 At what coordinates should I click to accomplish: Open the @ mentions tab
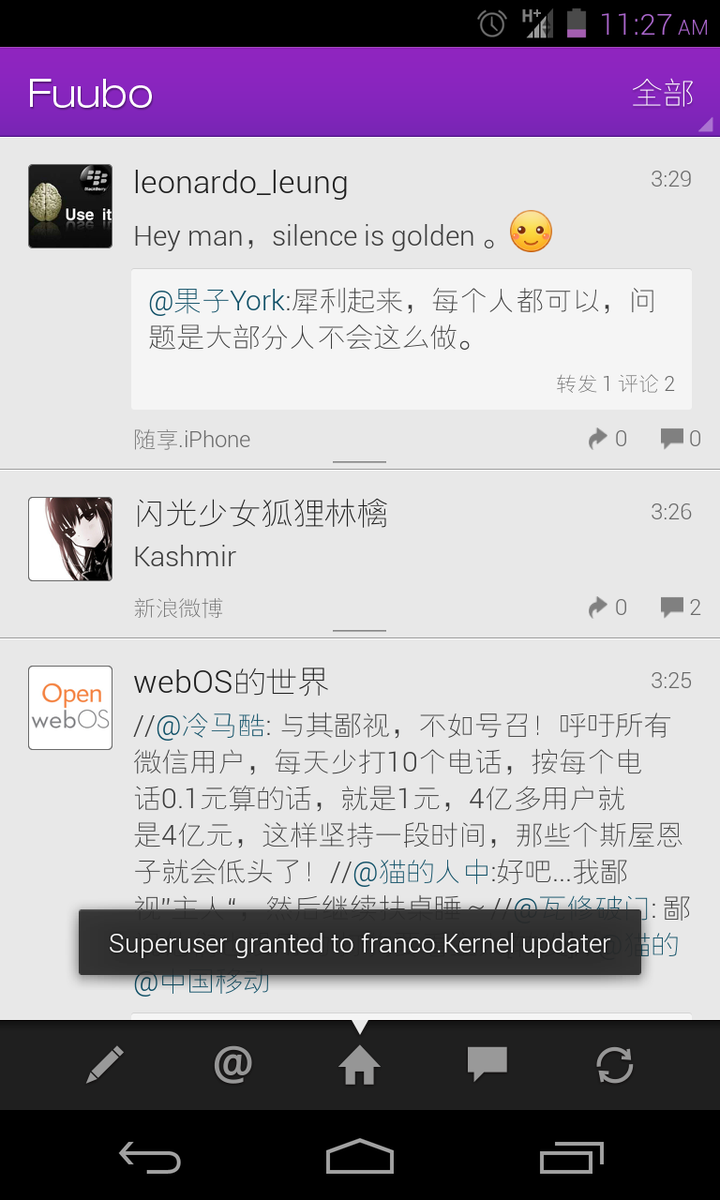233,1065
